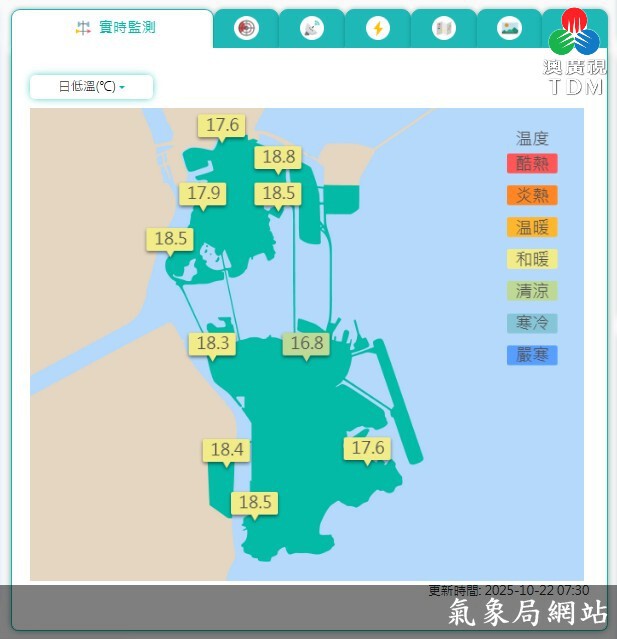Tap the 18.8 temperature marker
This screenshot has height=639, width=617.
click(x=278, y=157)
